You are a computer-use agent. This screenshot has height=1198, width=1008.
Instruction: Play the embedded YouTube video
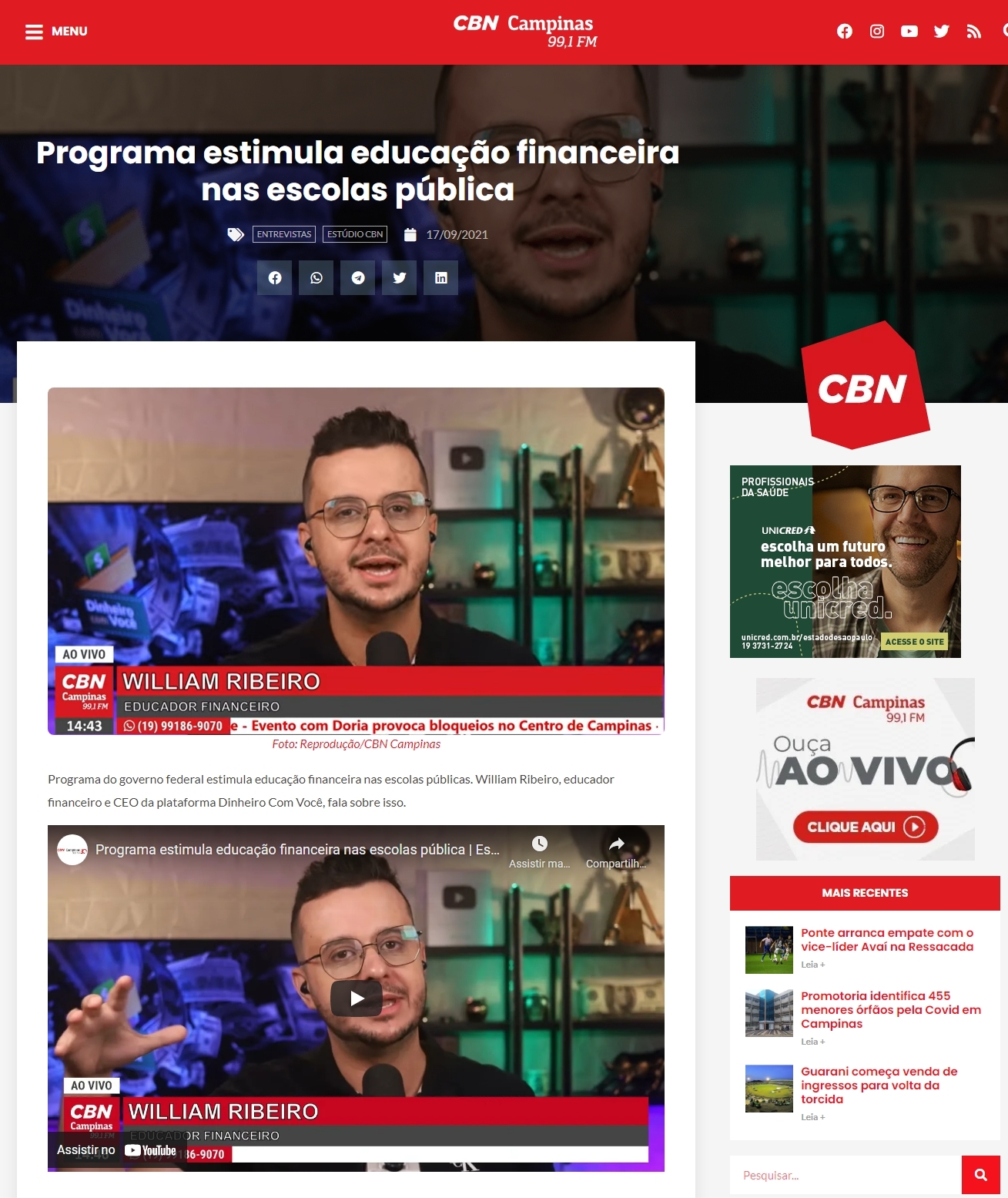[x=357, y=998]
